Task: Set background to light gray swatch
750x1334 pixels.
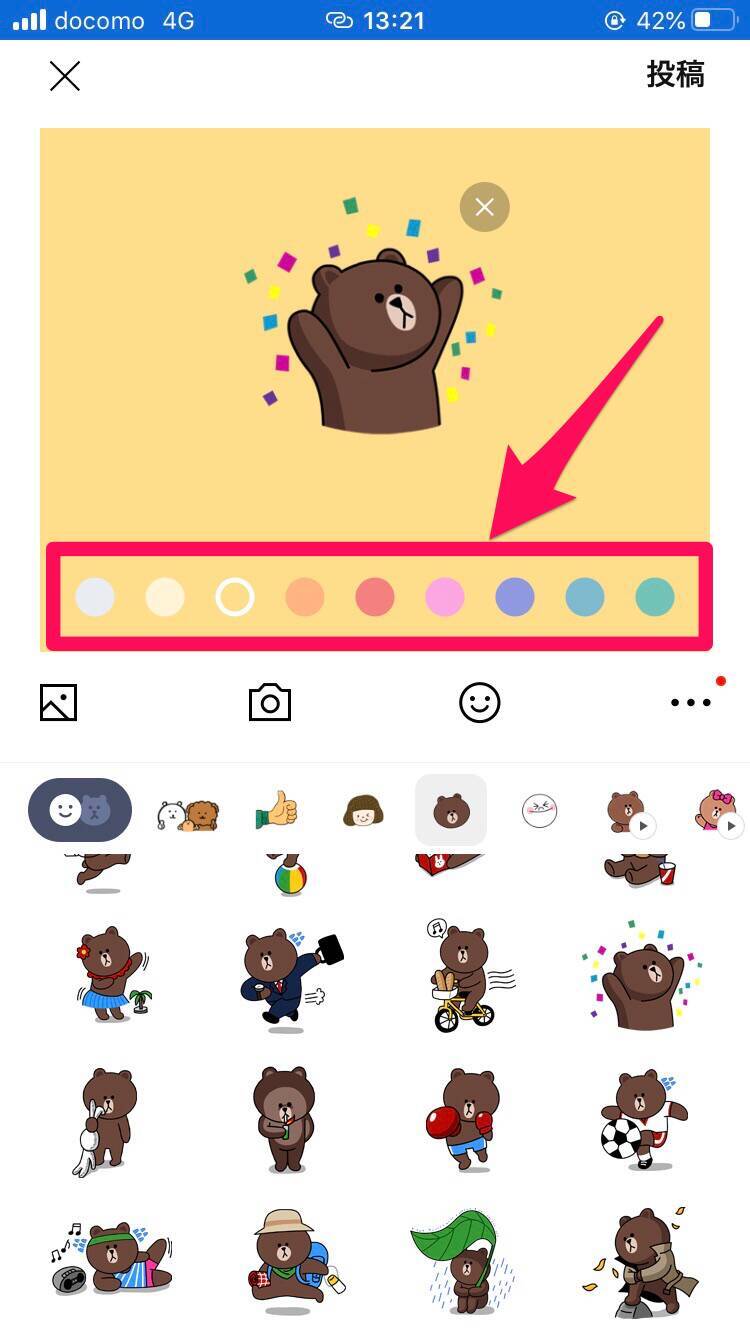Action: 95,598
